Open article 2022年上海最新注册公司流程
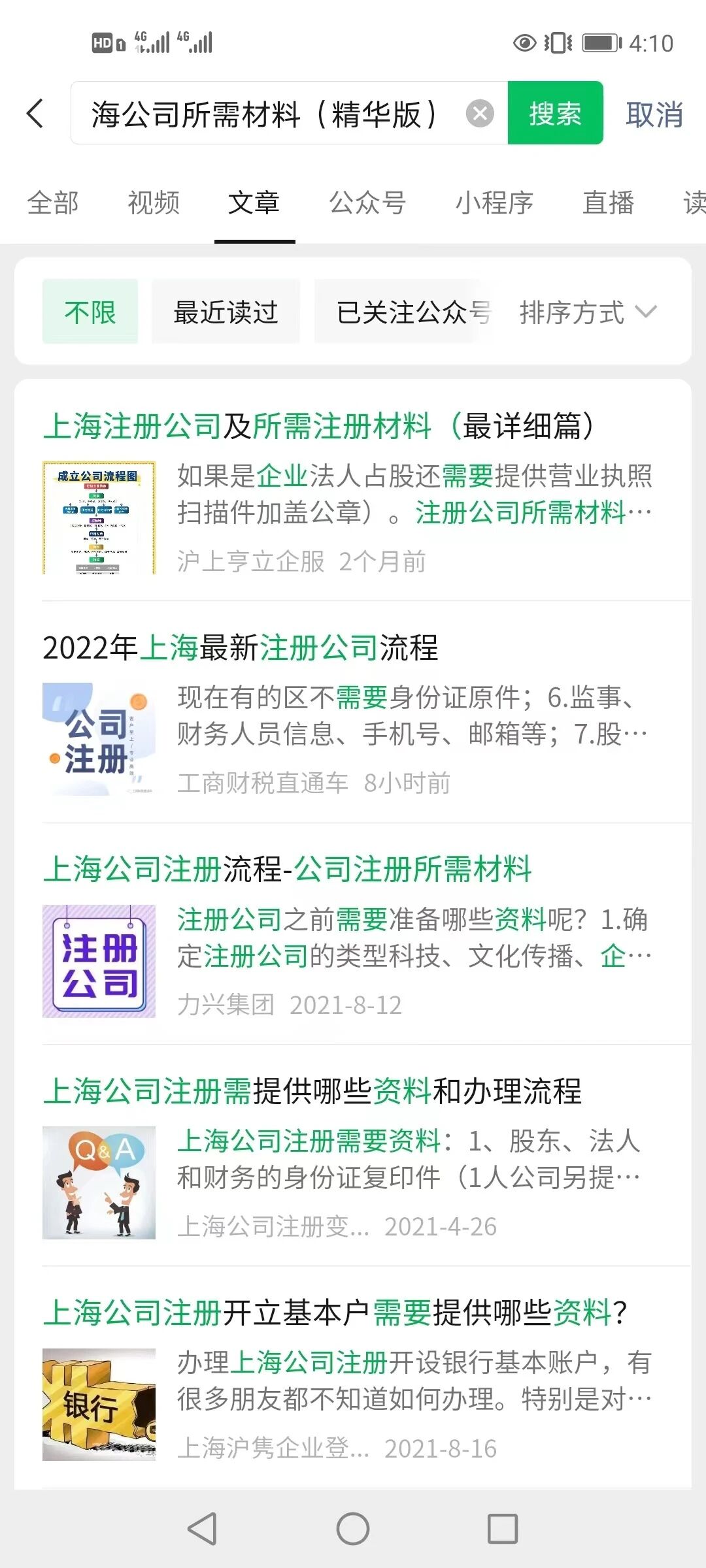This screenshot has height=1568, width=706. tap(241, 648)
